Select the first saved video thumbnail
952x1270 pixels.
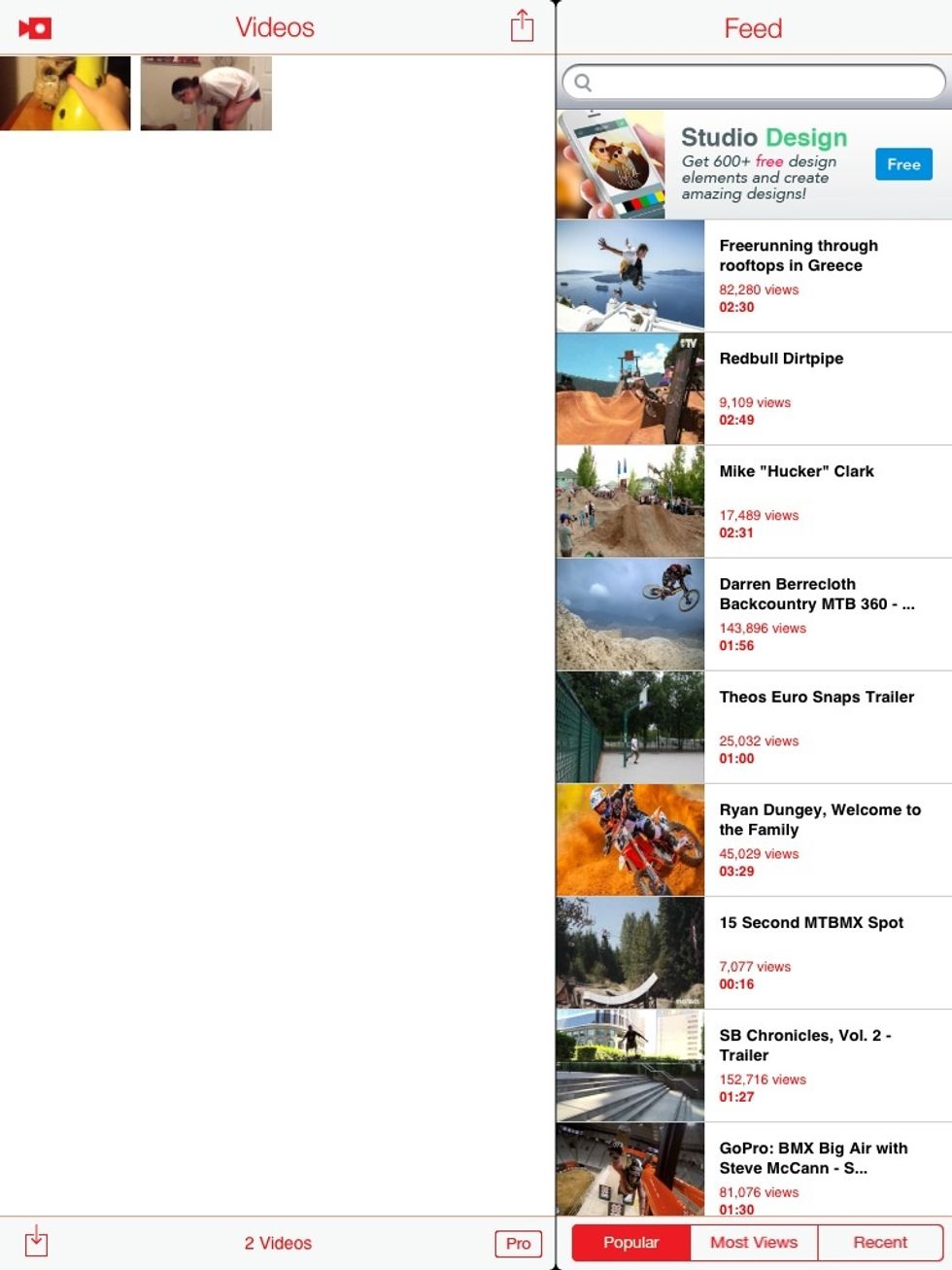[64, 93]
